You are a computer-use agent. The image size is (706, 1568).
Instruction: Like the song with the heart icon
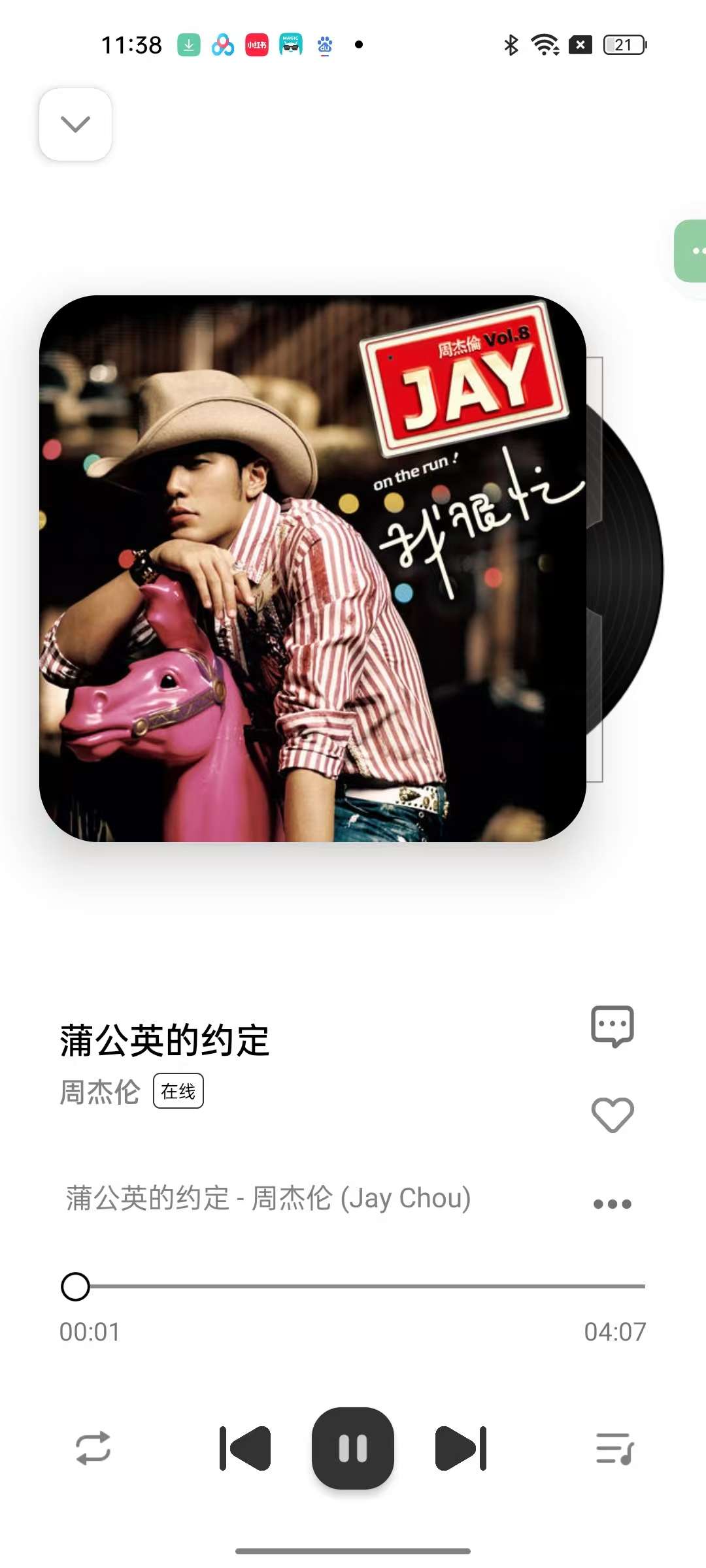[613, 1115]
